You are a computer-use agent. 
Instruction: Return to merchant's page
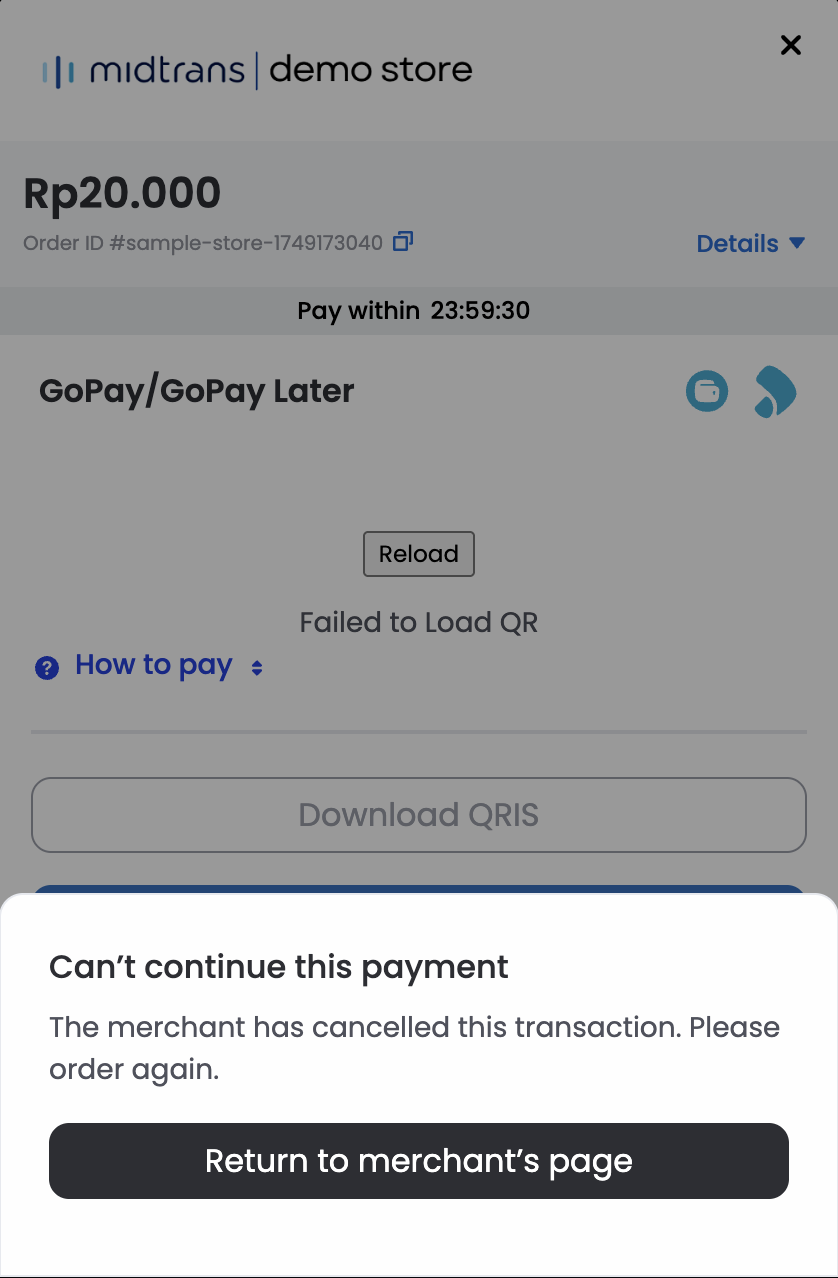[x=418, y=1161]
